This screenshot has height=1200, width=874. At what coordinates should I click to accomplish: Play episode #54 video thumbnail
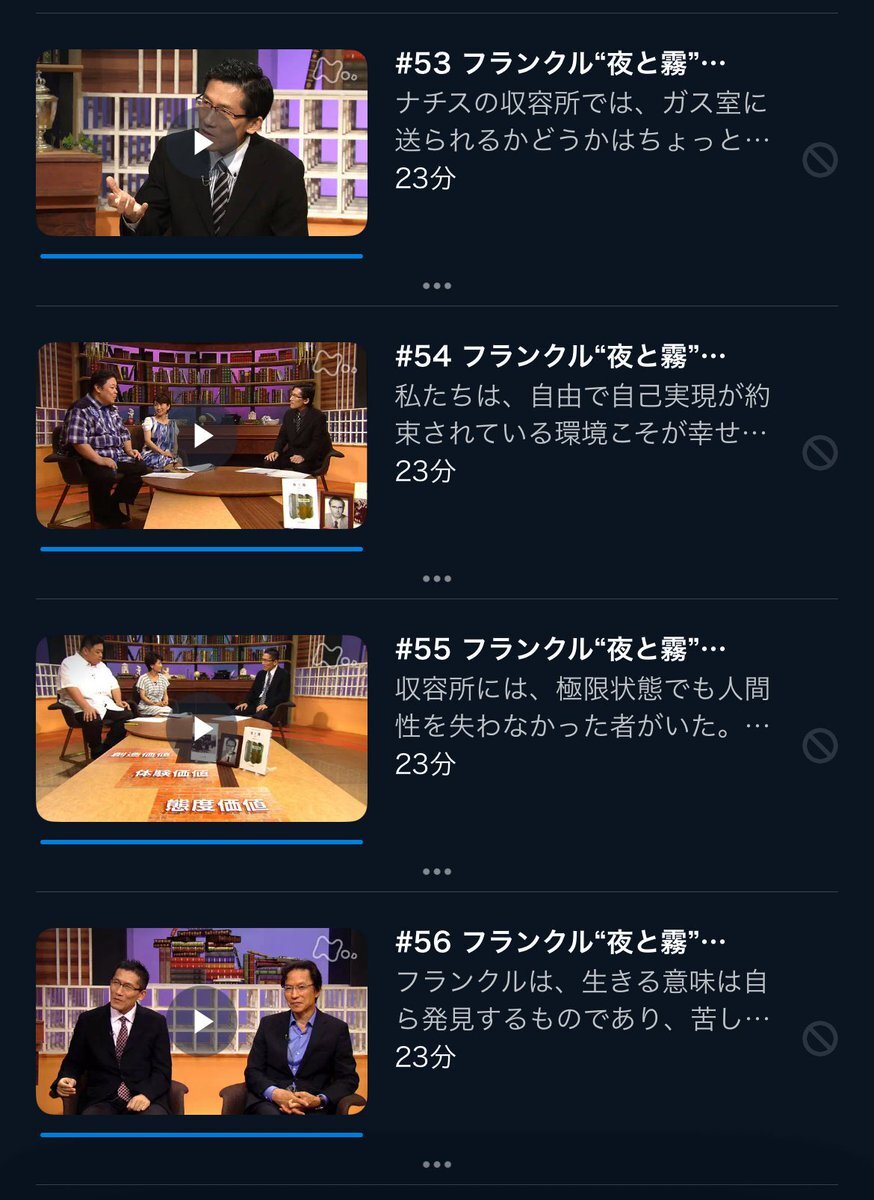202,436
